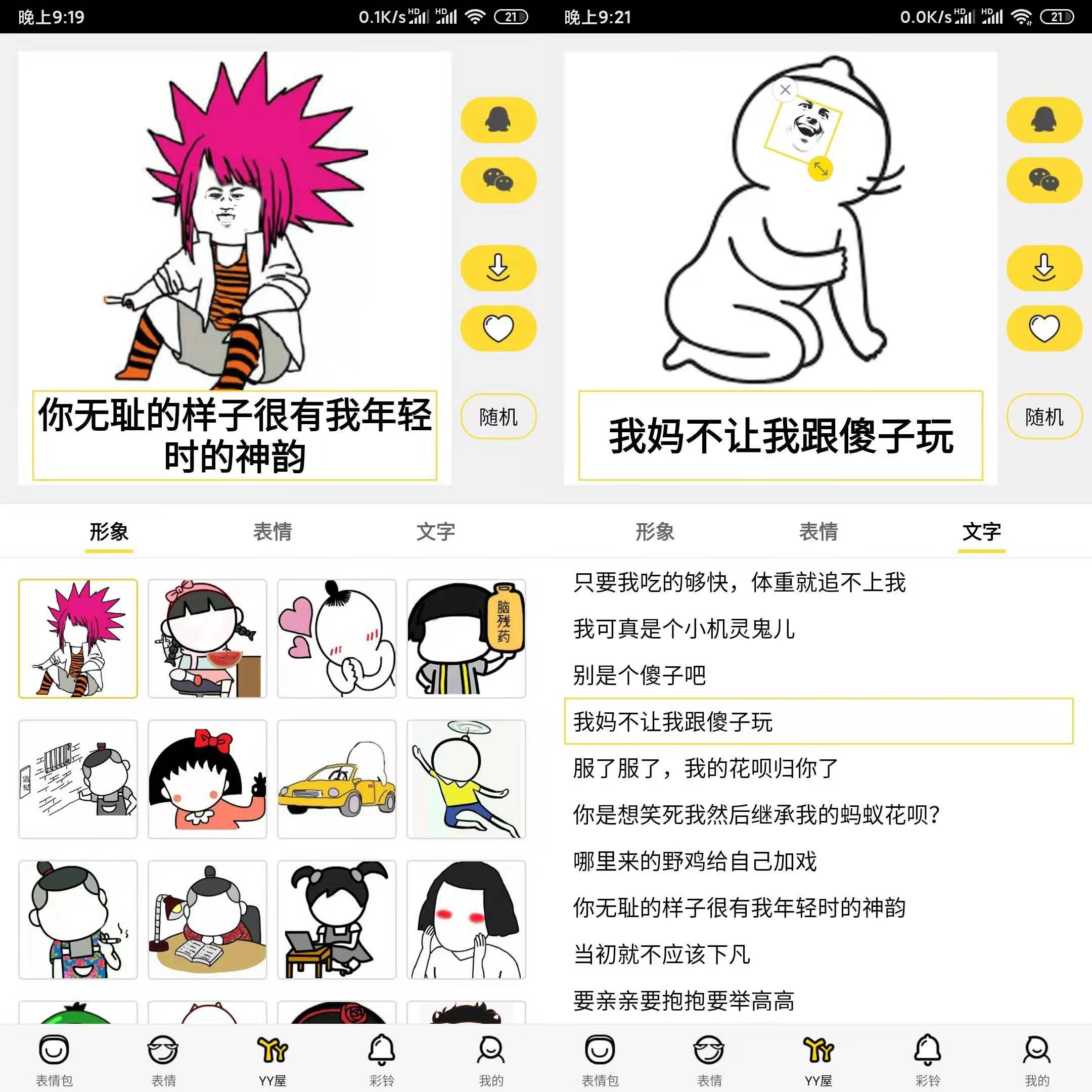Pick the caption '别是个傻子吧'
The height and width of the screenshot is (1092, 1092).
click(x=639, y=675)
